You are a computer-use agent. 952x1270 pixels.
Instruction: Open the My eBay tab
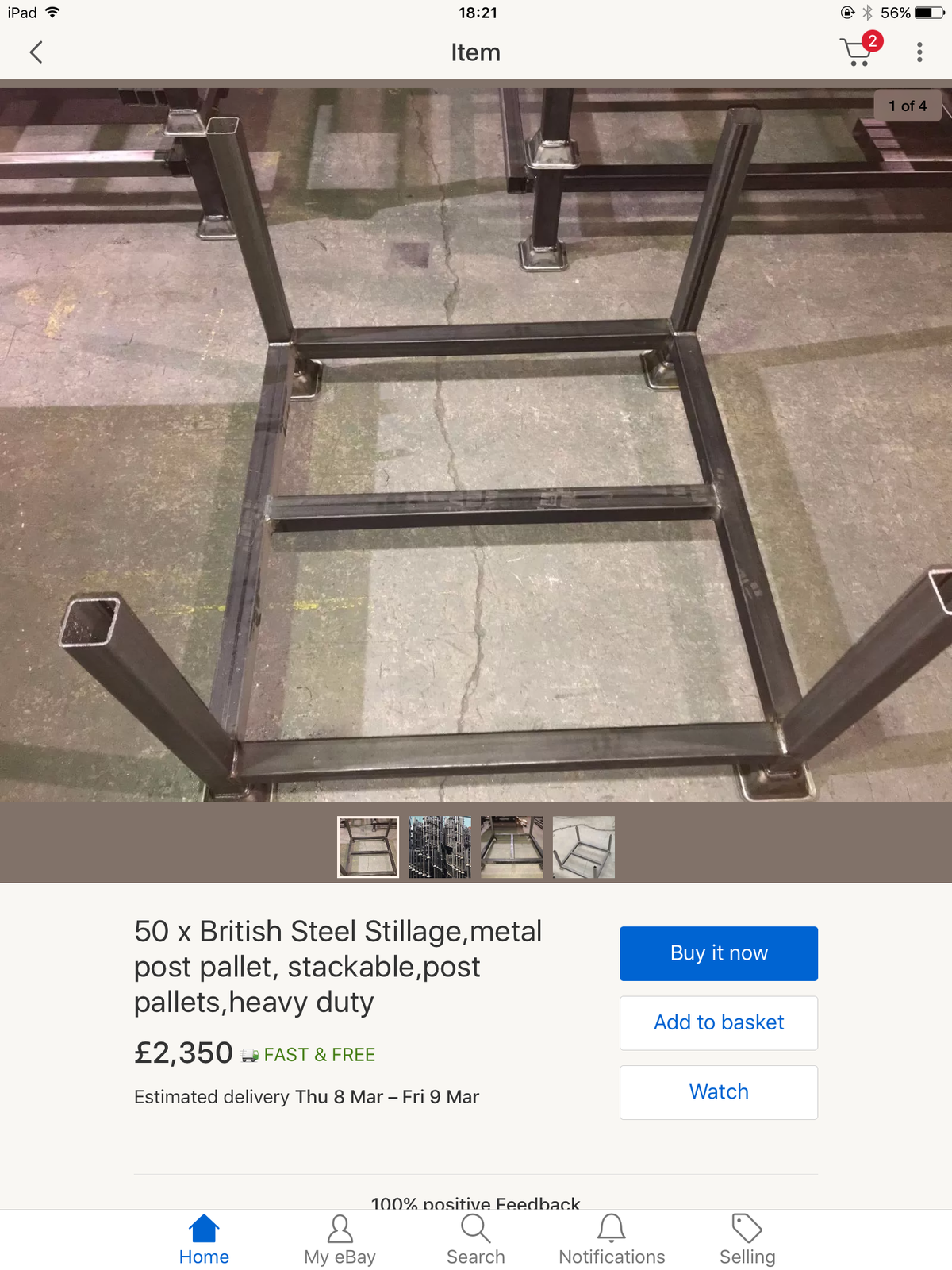tap(340, 1240)
